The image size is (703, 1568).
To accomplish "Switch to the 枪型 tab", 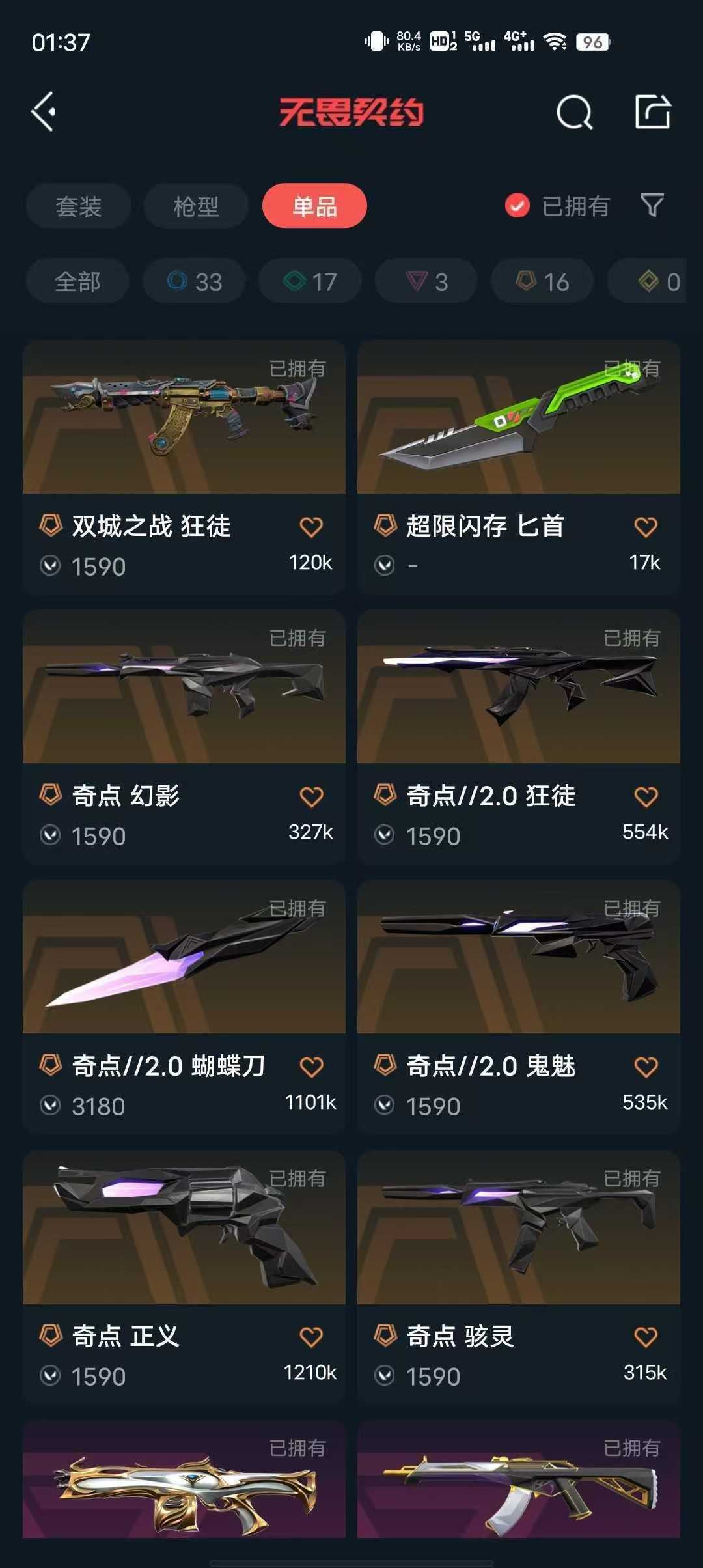I will tap(195, 206).
